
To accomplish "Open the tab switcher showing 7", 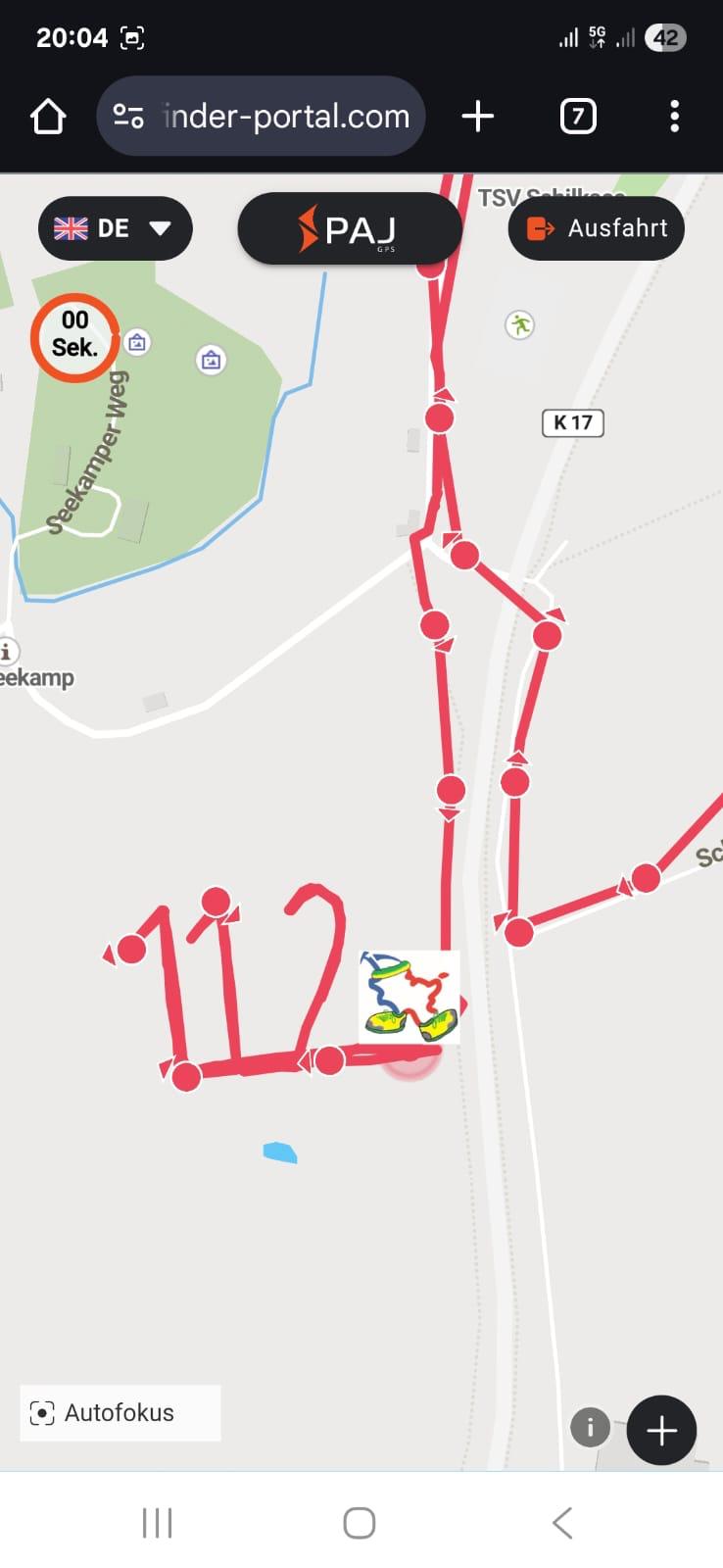I will pyautogui.click(x=578, y=117).
